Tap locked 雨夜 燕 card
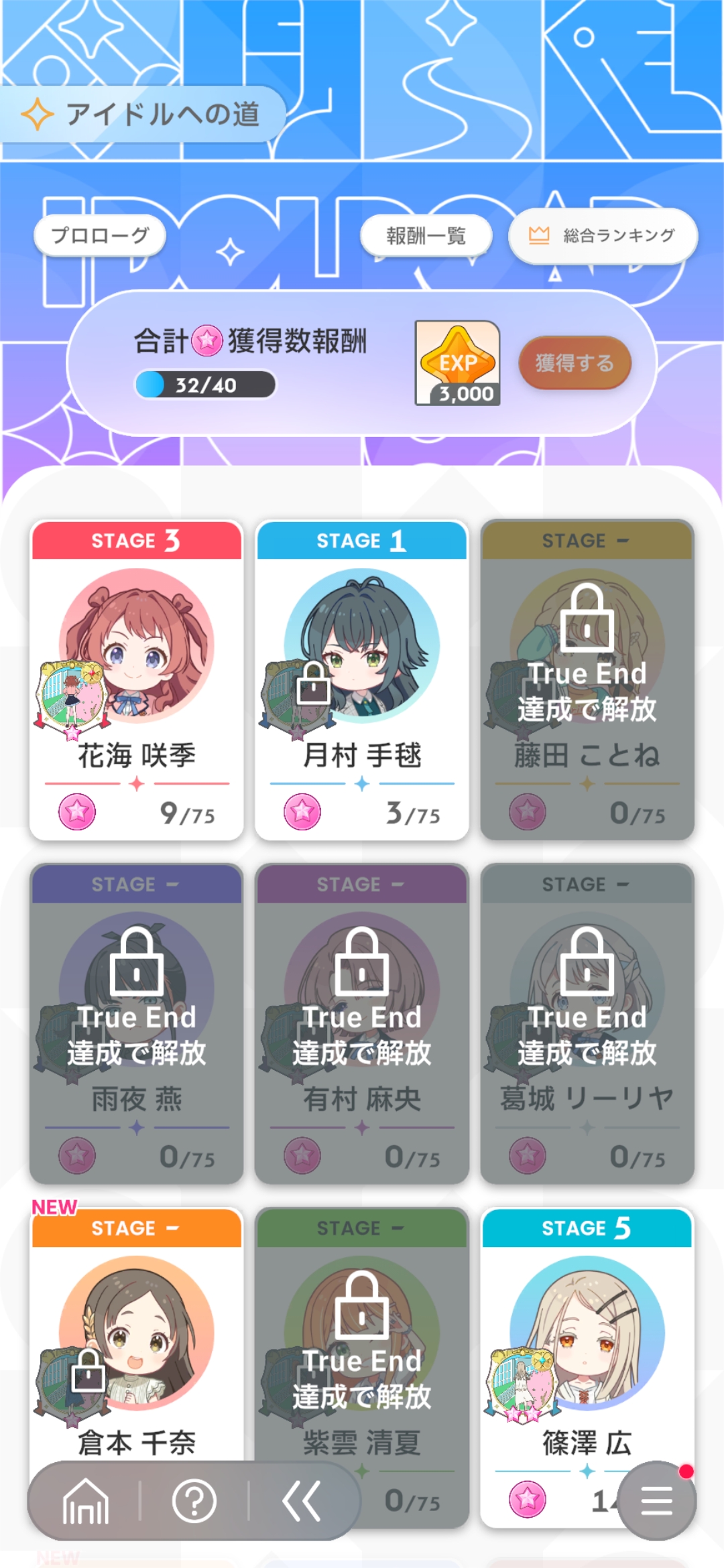724x1568 pixels. [137, 1024]
